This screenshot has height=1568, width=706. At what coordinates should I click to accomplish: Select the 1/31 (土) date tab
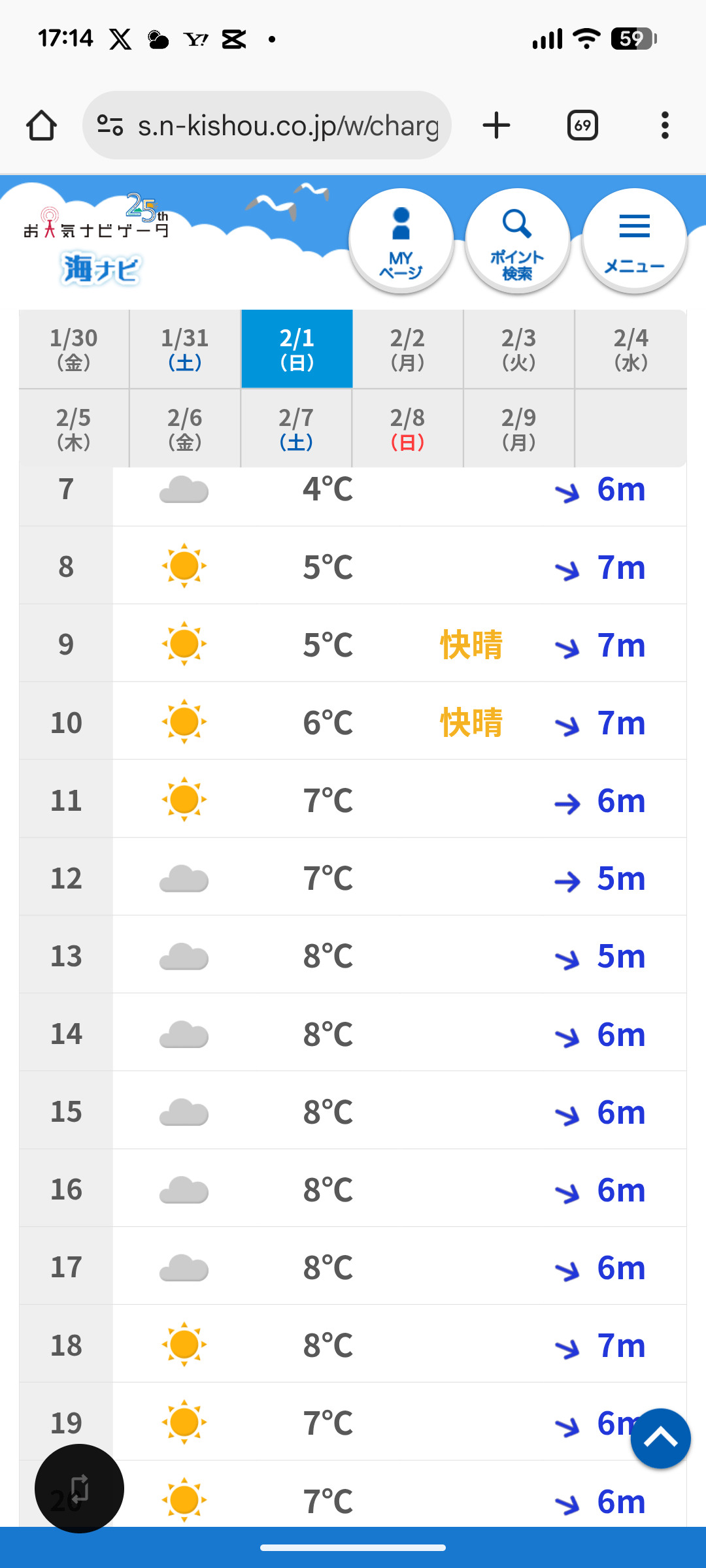click(x=185, y=350)
